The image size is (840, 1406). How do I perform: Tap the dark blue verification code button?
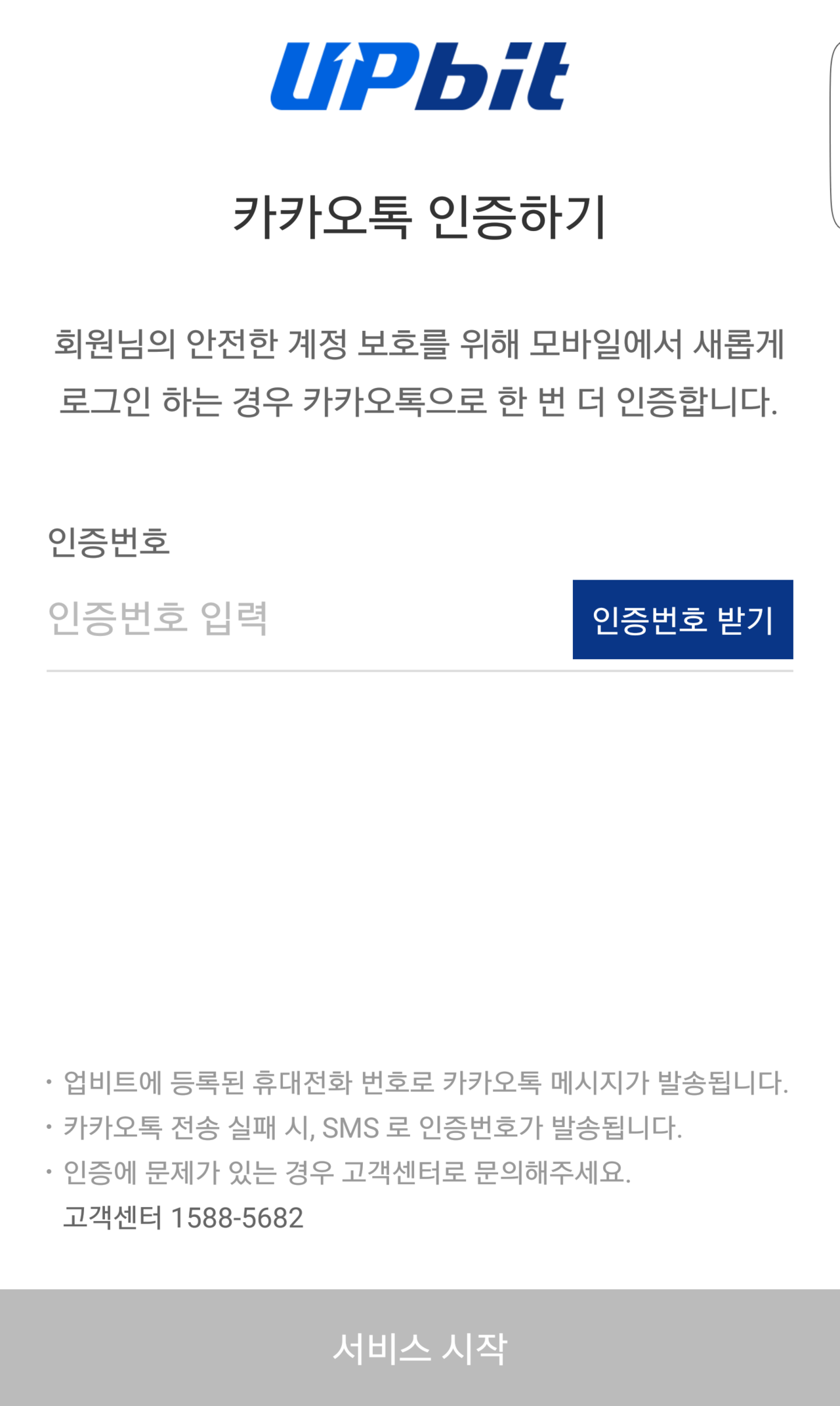tap(682, 620)
